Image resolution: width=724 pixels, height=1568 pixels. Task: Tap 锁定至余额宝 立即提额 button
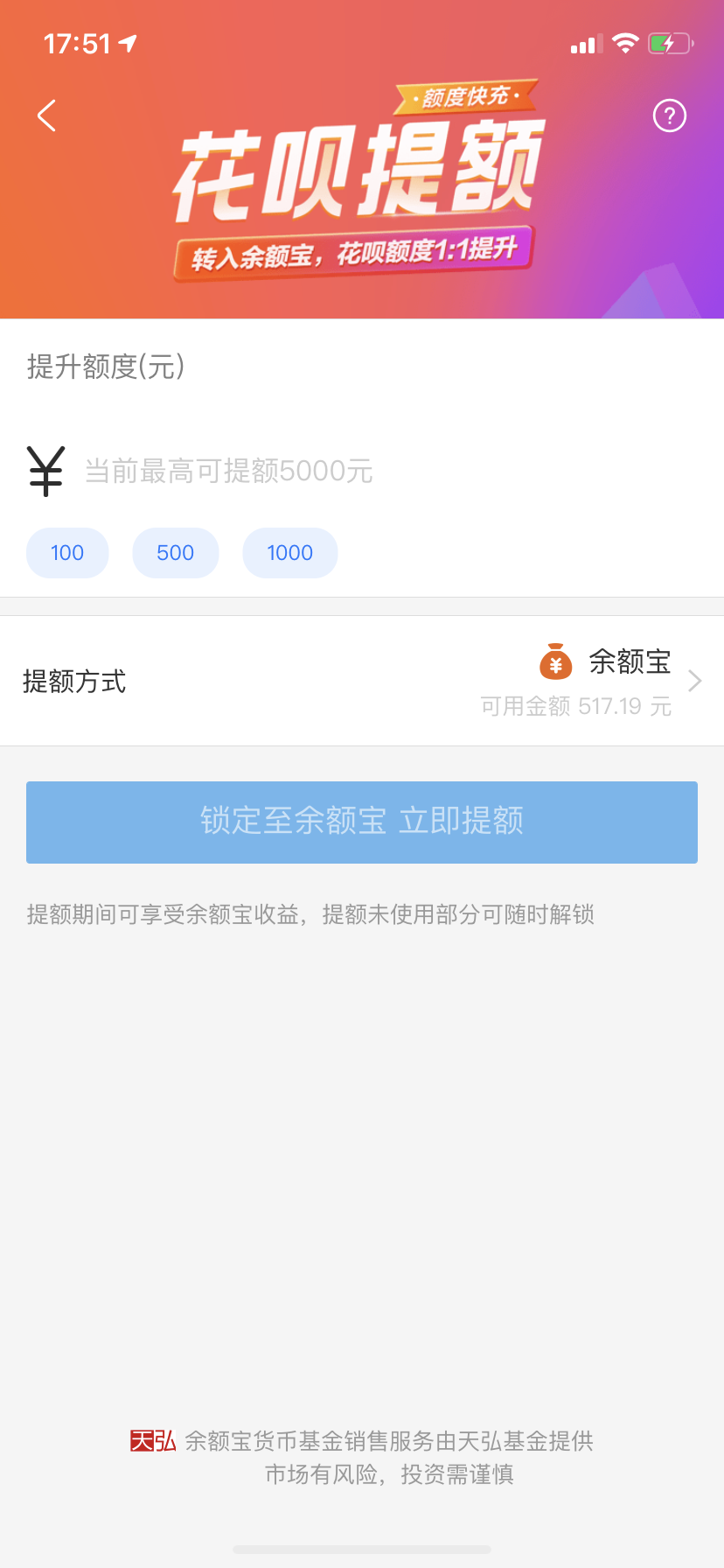(362, 822)
